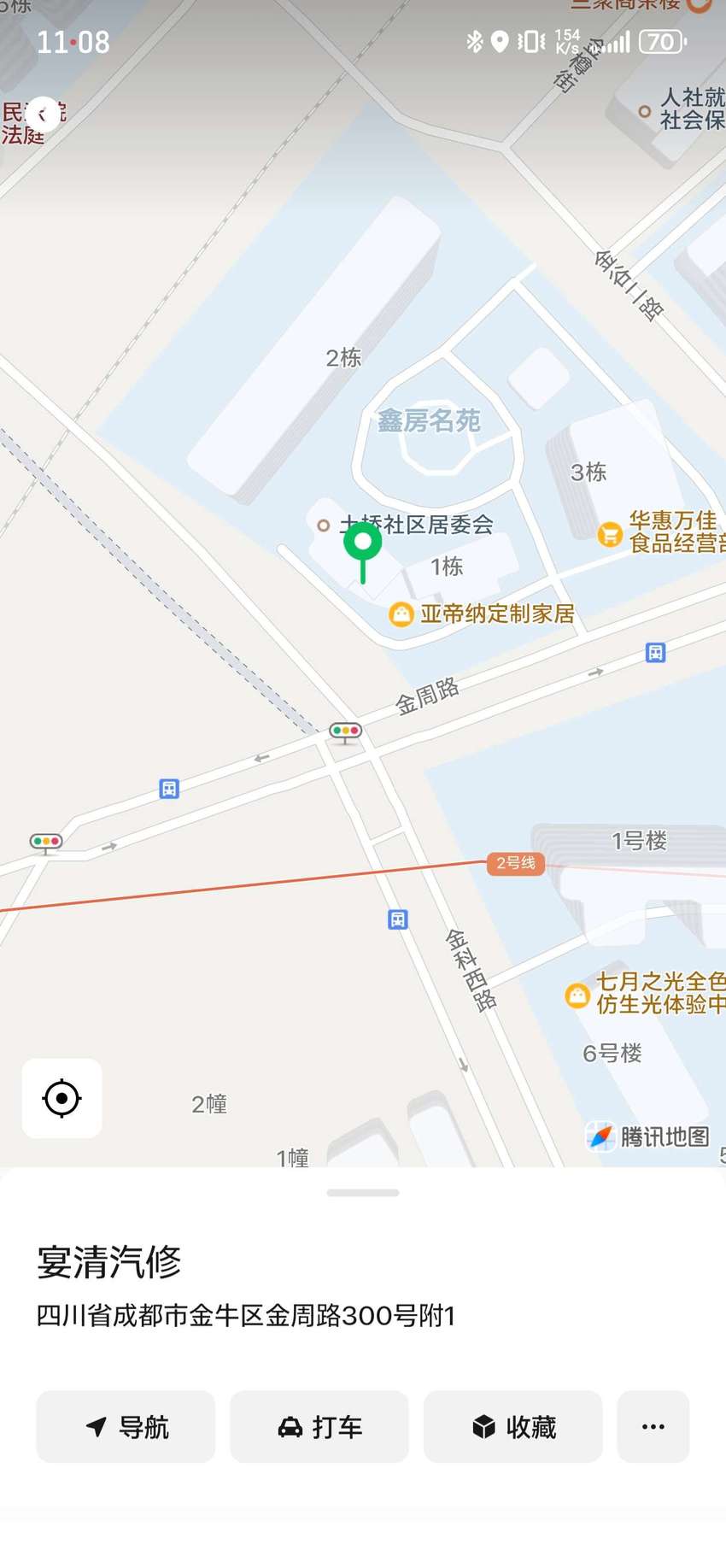Image resolution: width=726 pixels, height=1568 pixels.
Task: Expand the bottom sheet drag handle
Action: click(x=363, y=1193)
